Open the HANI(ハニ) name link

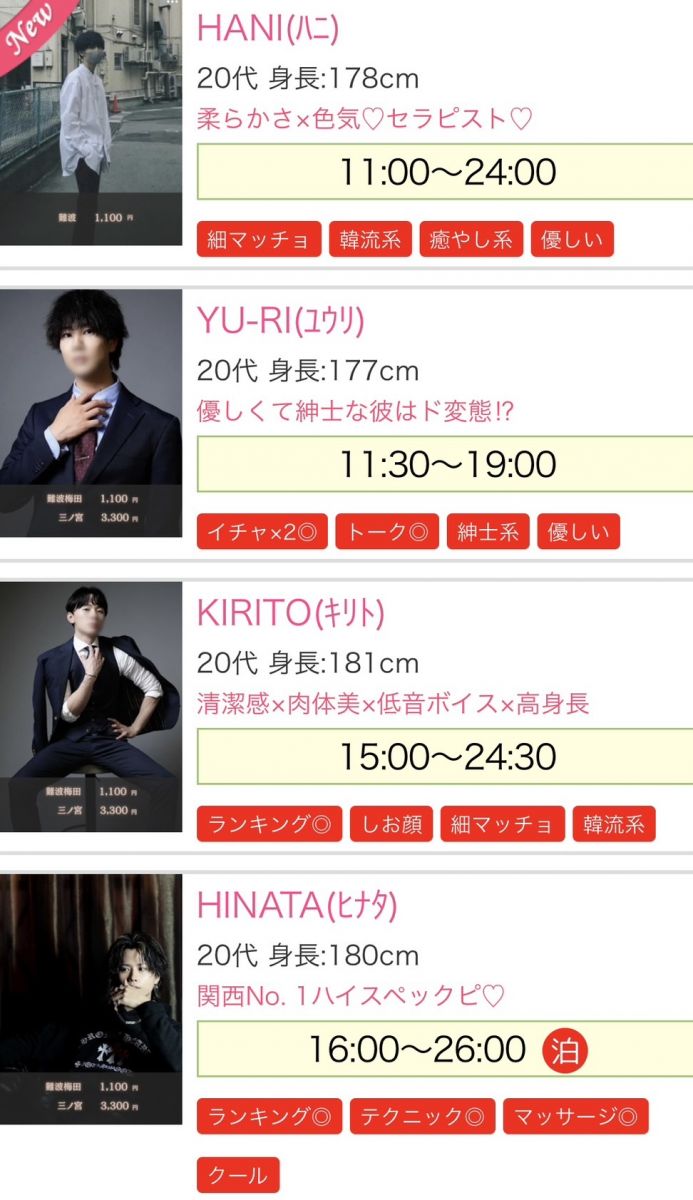coord(268,29)
